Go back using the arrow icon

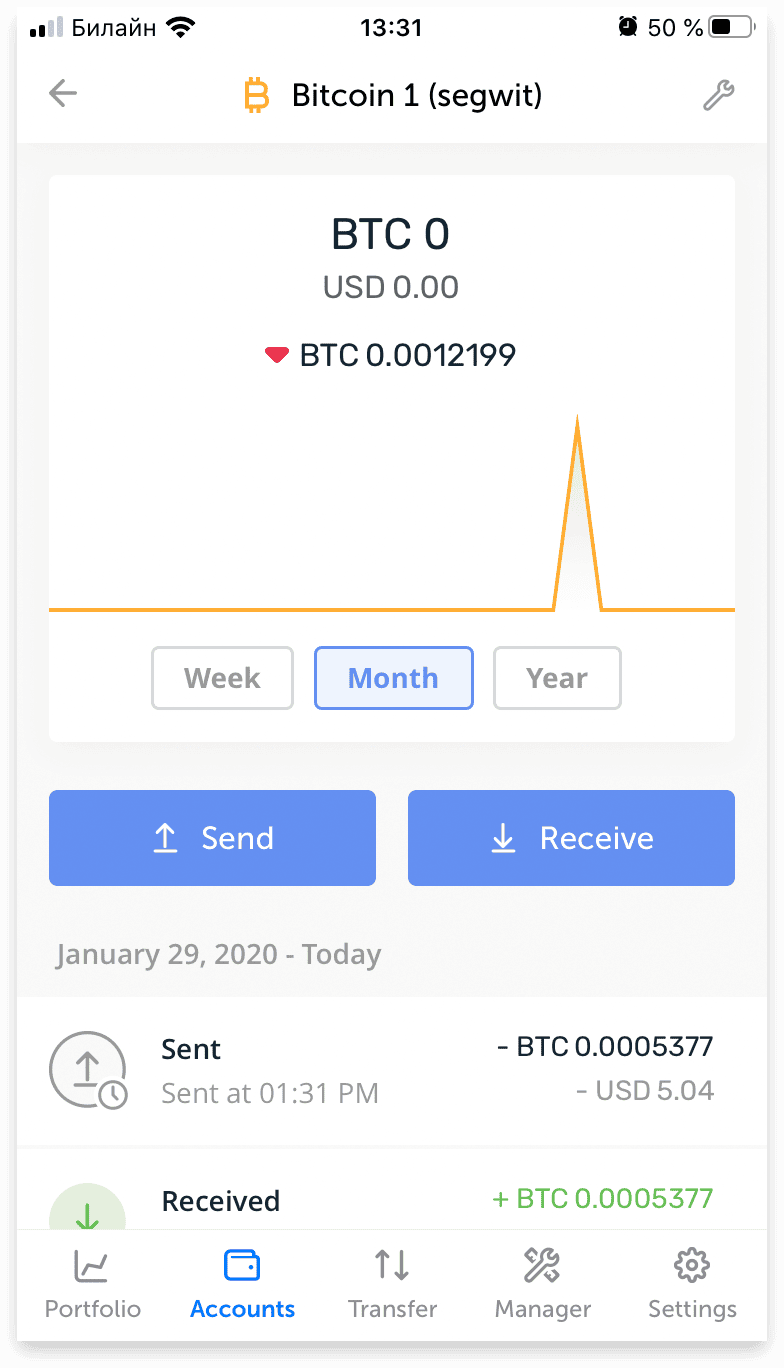click(63, 94)
